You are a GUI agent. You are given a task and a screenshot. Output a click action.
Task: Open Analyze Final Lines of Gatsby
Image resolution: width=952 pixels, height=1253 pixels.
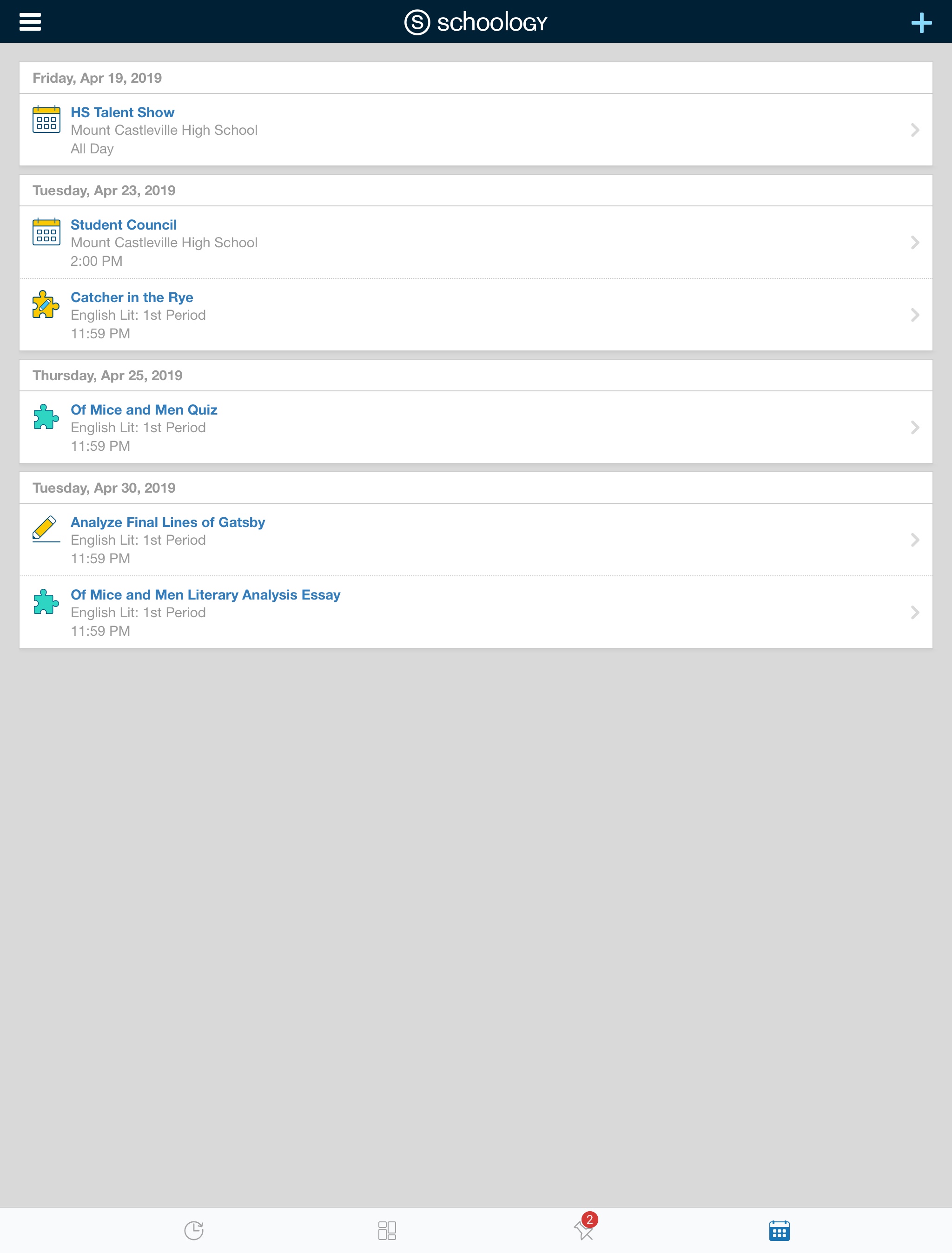click(x=168, y=522)
